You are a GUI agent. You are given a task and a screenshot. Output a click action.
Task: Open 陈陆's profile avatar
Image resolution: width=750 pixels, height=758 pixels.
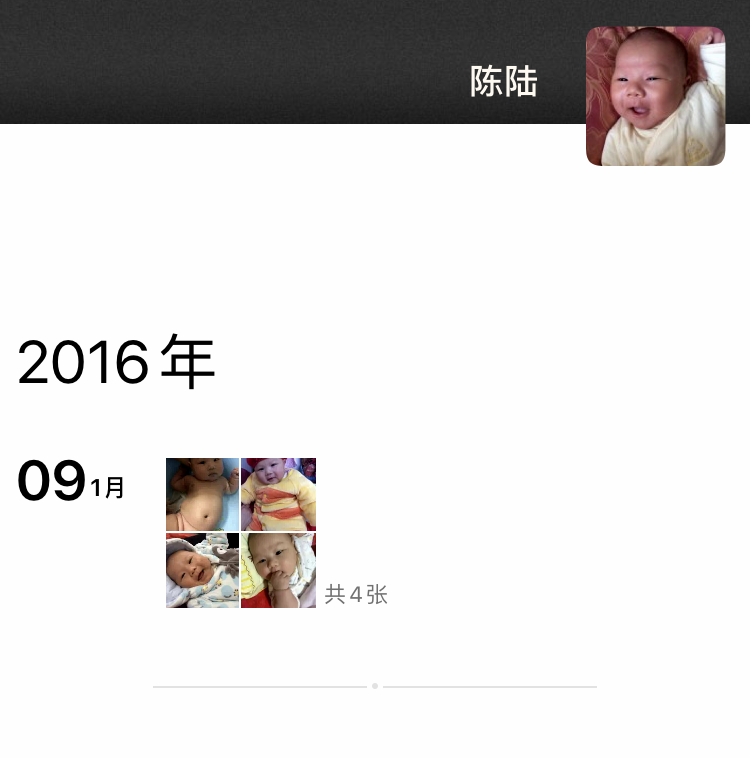point(655,96)
